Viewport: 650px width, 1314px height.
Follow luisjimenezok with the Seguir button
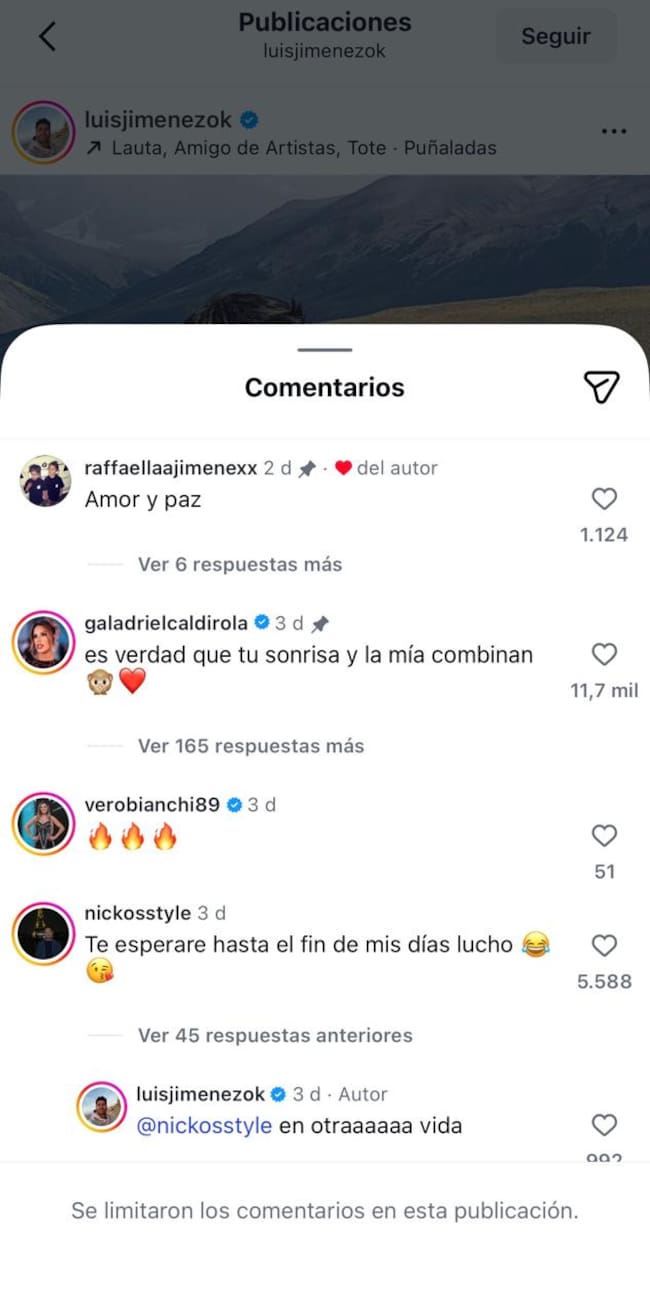tap(555, 37)
